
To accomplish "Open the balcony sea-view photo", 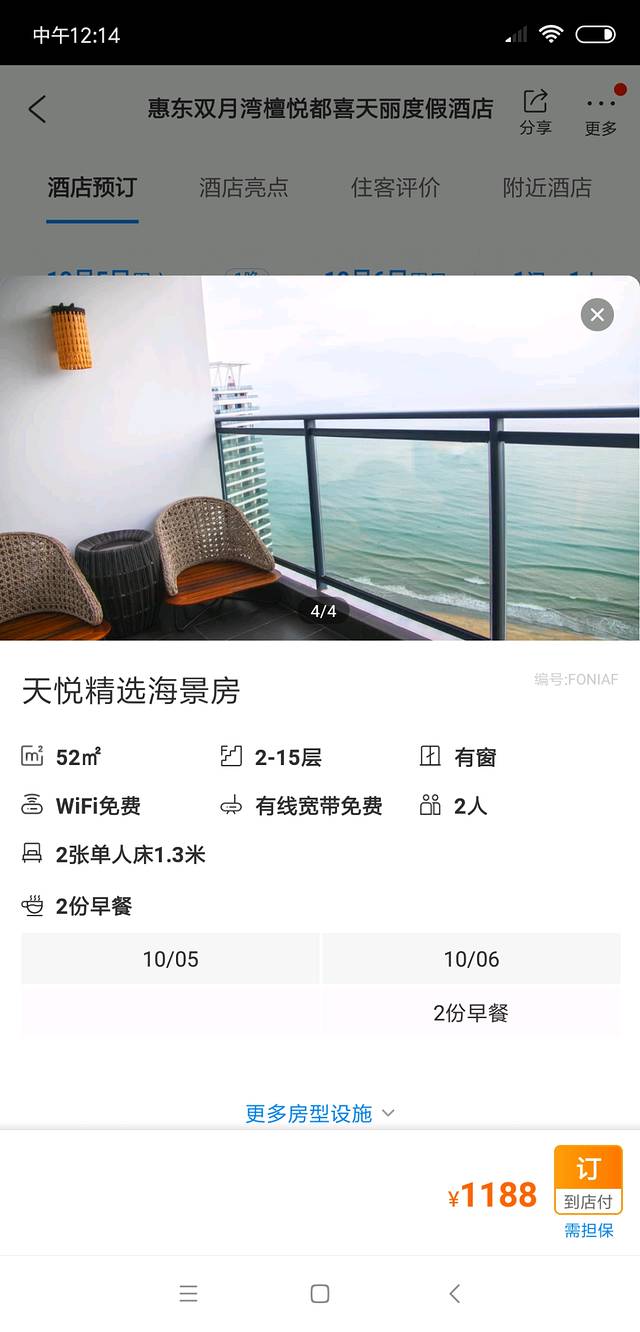I will pyautogui.click(x=320, y=460).
